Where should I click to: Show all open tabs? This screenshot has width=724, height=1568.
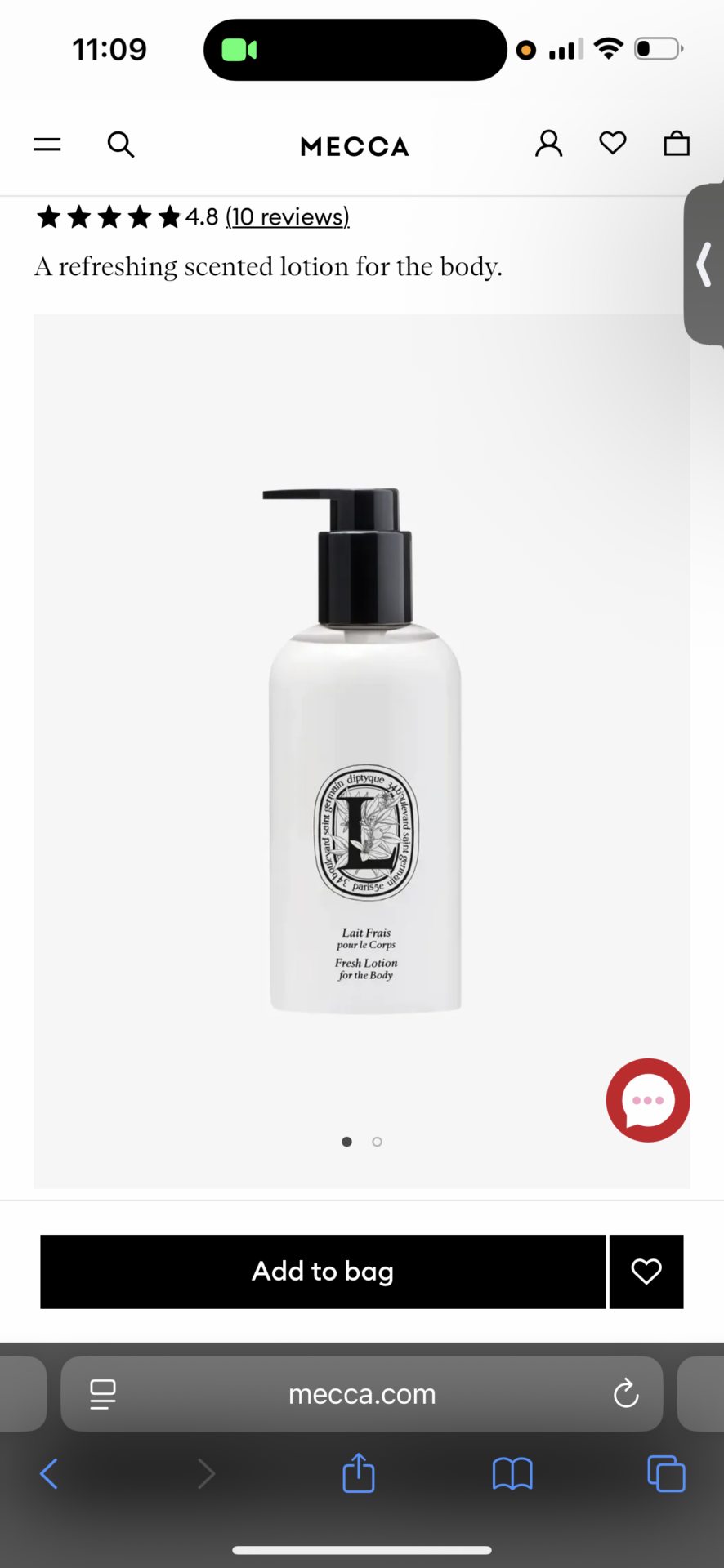pyautogui.click(x=666, y=1474)
